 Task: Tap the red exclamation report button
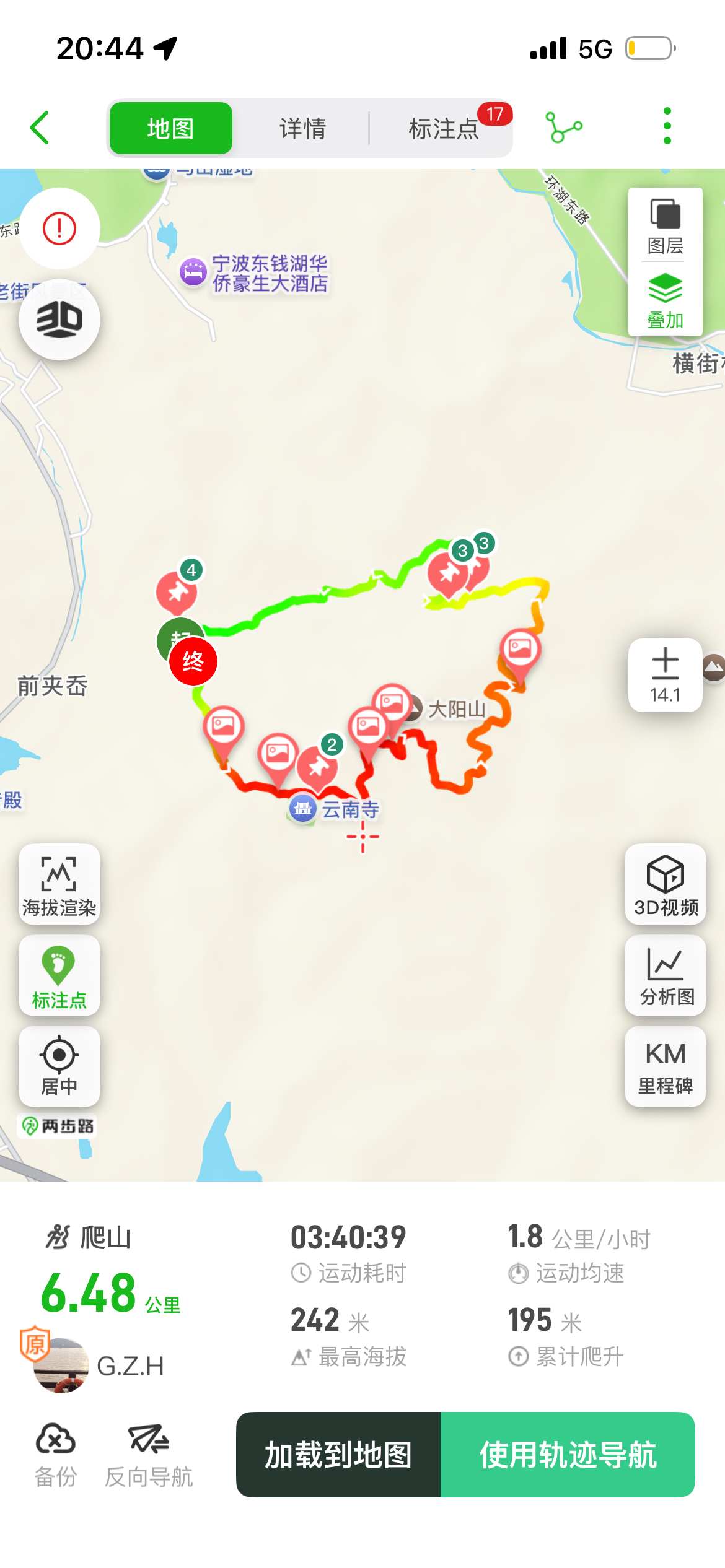coord(59,229)
